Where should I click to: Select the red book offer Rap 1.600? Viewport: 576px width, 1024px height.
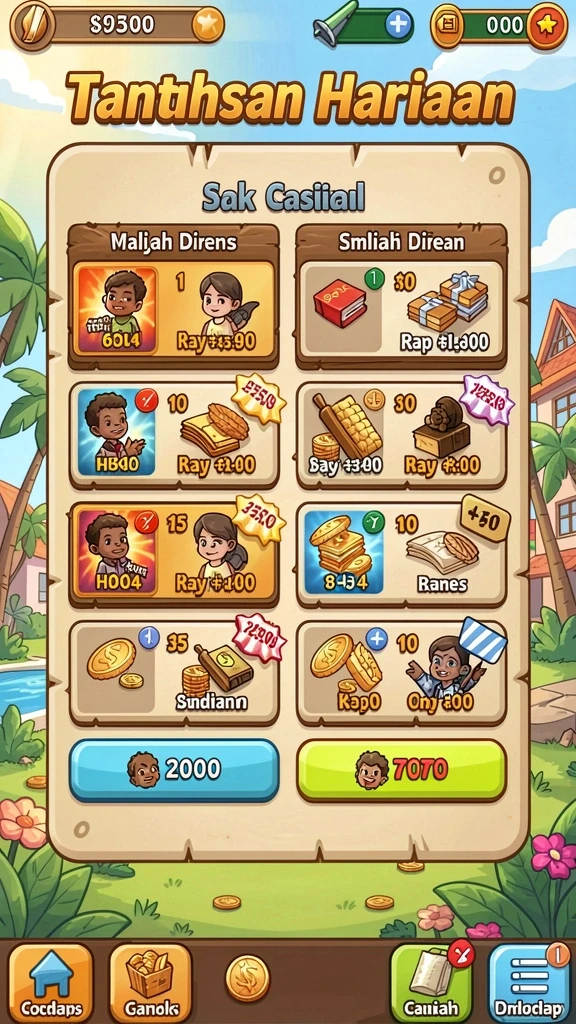[x=402, y=310]
